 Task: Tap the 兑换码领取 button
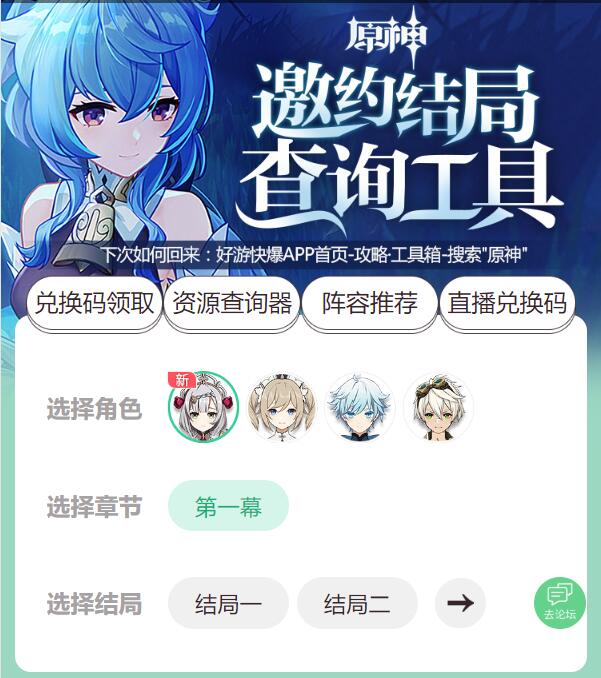[x=94, y=304]
